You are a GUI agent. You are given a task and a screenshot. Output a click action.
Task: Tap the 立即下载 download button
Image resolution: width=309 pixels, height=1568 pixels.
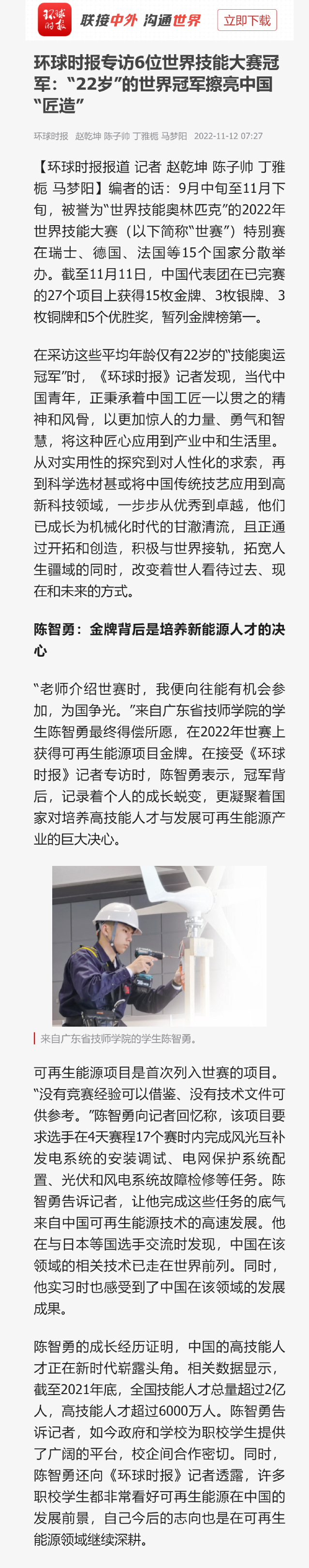pos(247,20)
